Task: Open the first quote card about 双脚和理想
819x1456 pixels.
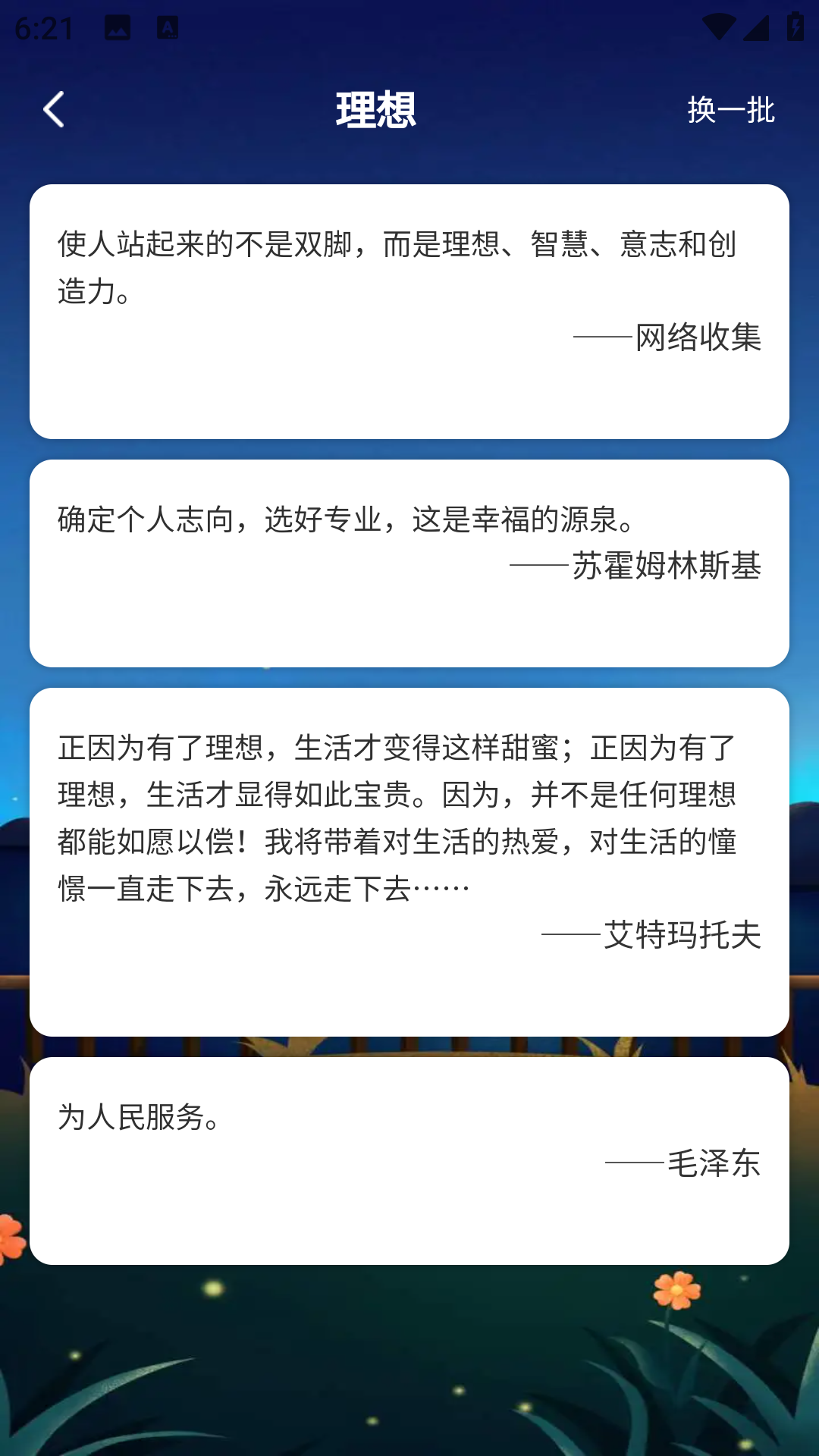Action: click(409, 311)
